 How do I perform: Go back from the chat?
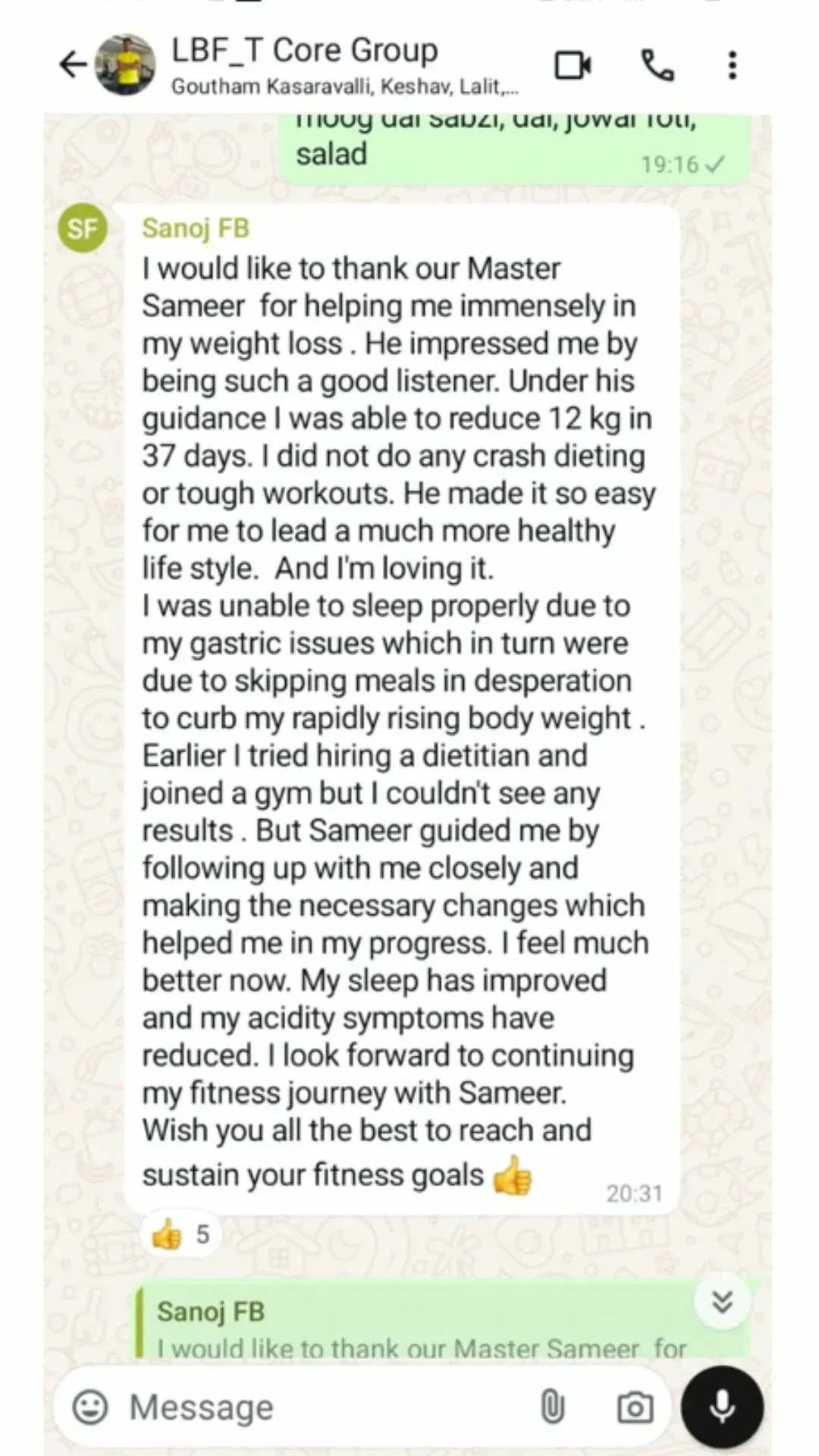(x=73, y=65)
